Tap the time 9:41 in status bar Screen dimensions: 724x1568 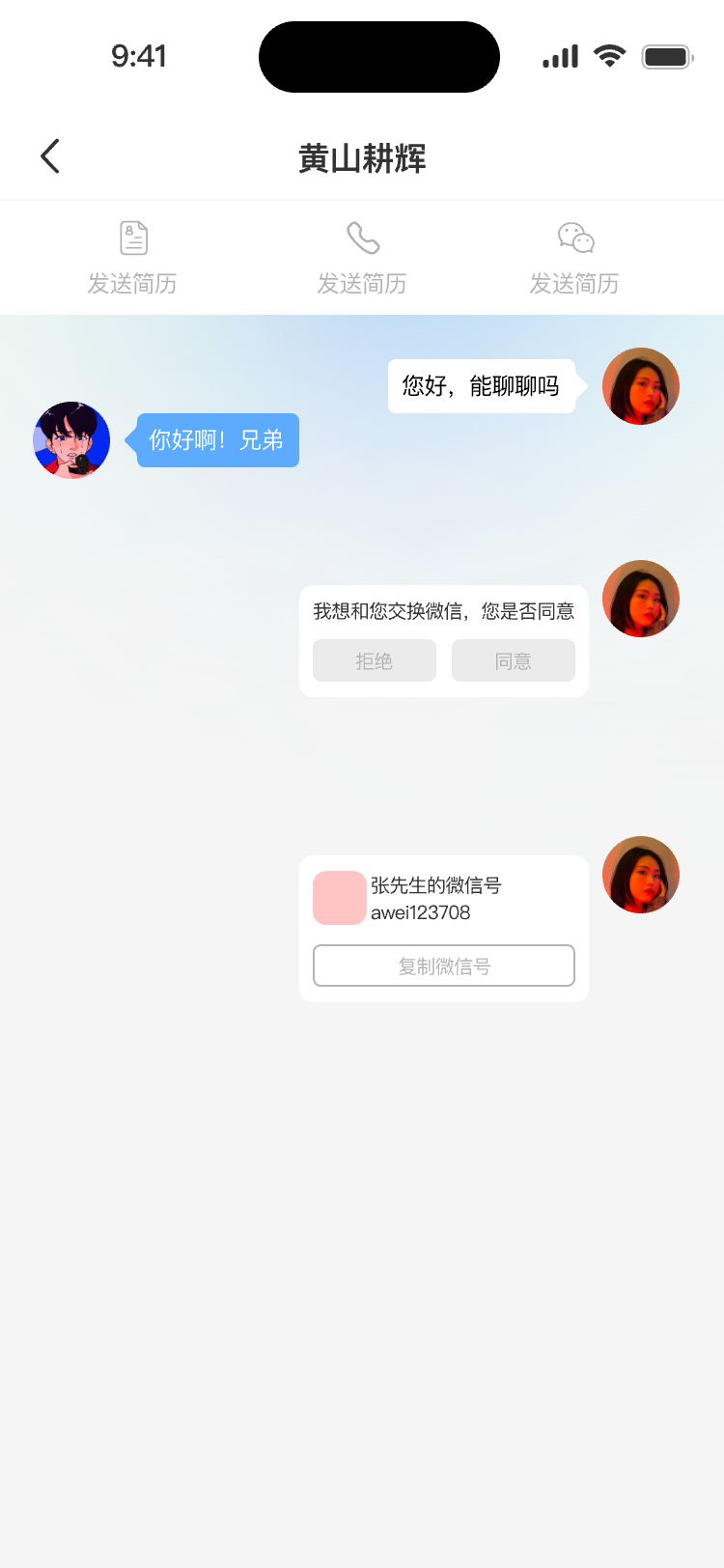[140, 56]
